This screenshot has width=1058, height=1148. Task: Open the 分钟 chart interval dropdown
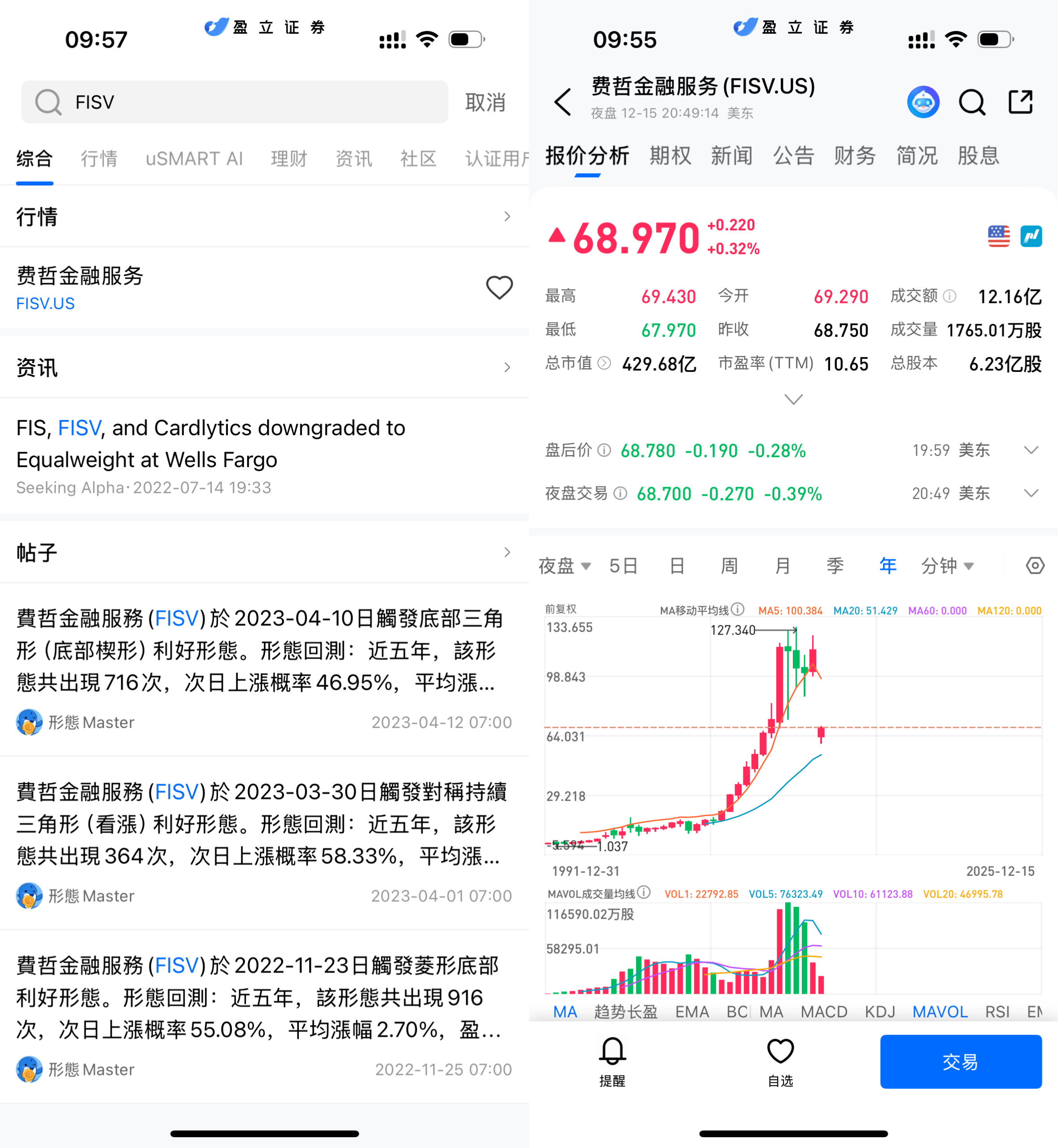(947, 566)
